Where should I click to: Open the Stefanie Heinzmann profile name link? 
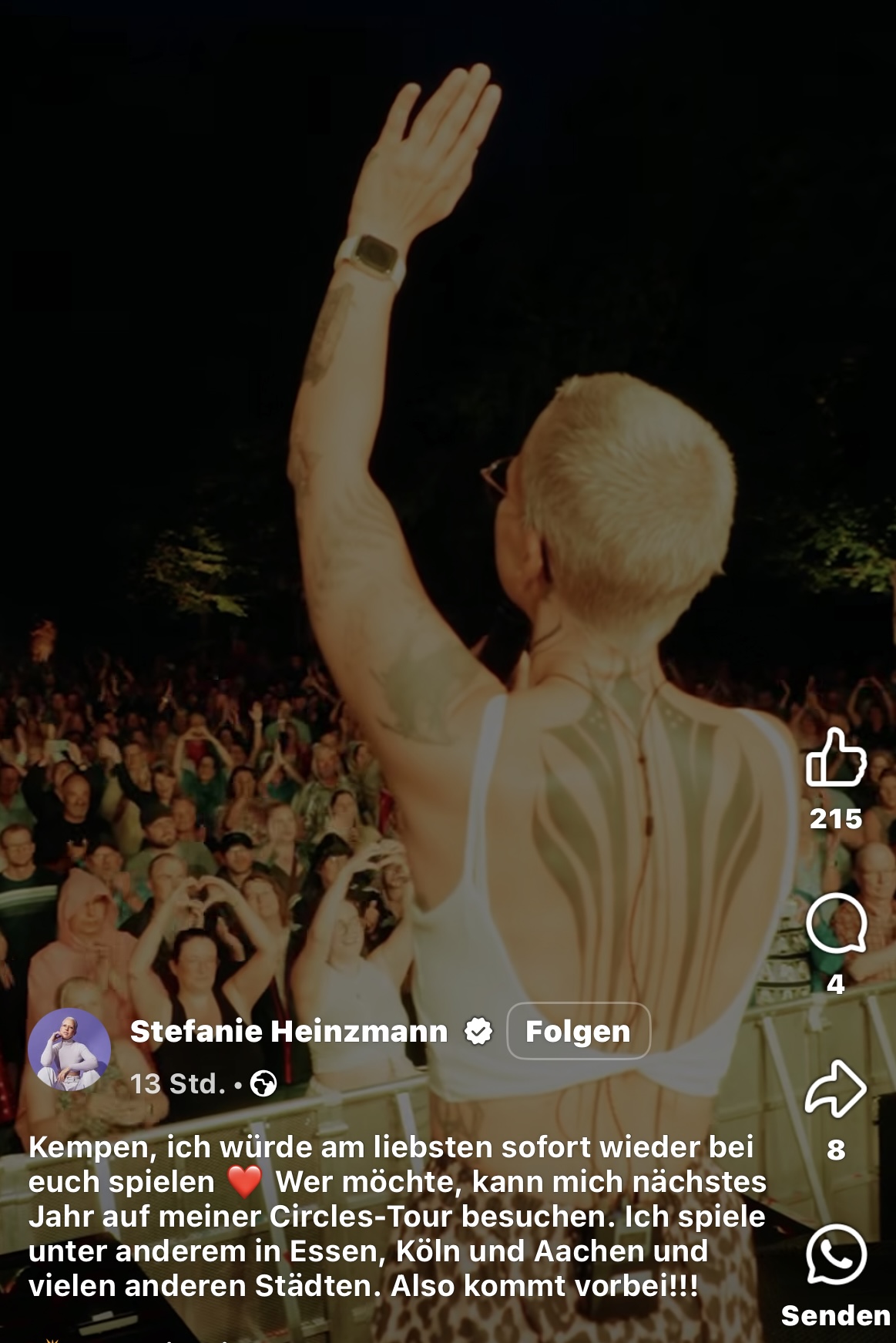pyautogui.click(x=289, y=1031)
